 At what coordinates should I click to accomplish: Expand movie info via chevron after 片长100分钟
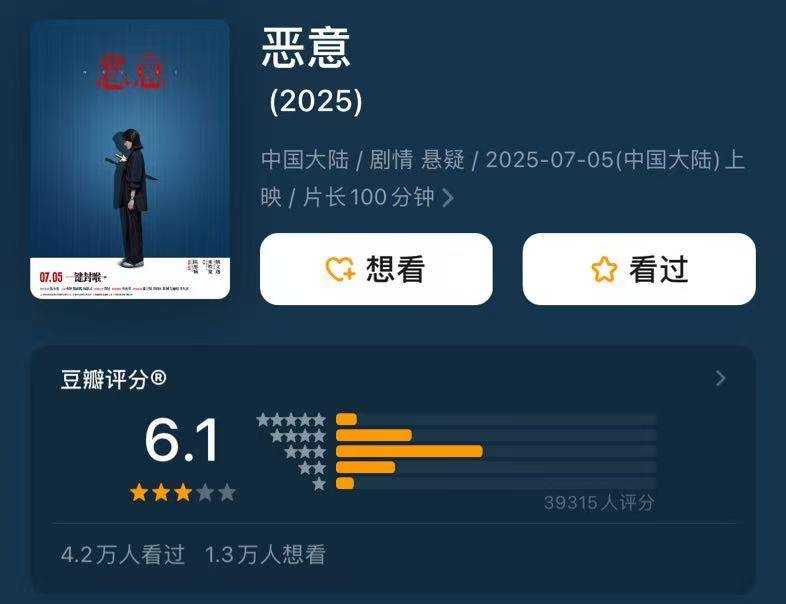point(448,198)
